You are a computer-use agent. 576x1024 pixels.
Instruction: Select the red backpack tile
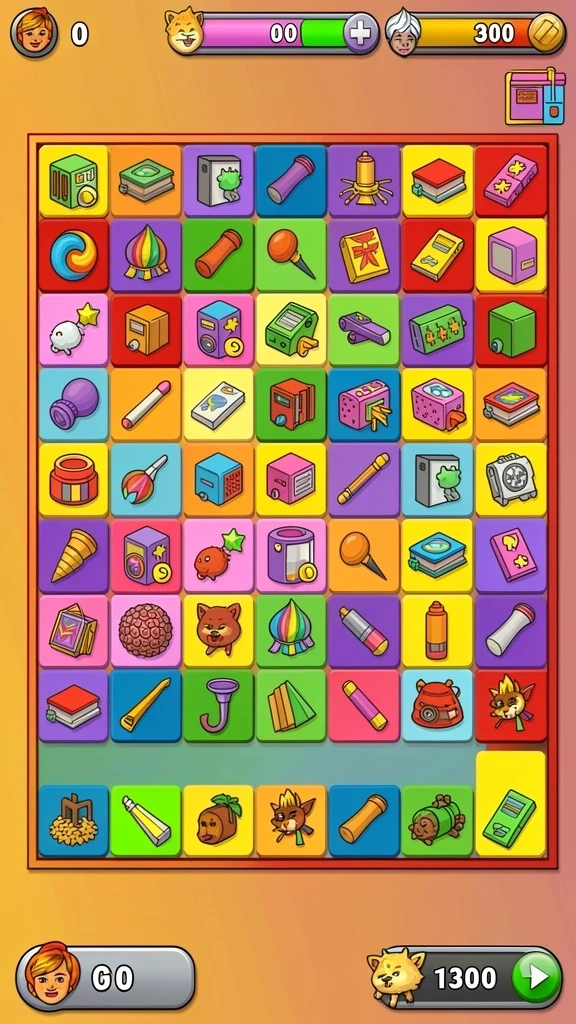(437, 705)
